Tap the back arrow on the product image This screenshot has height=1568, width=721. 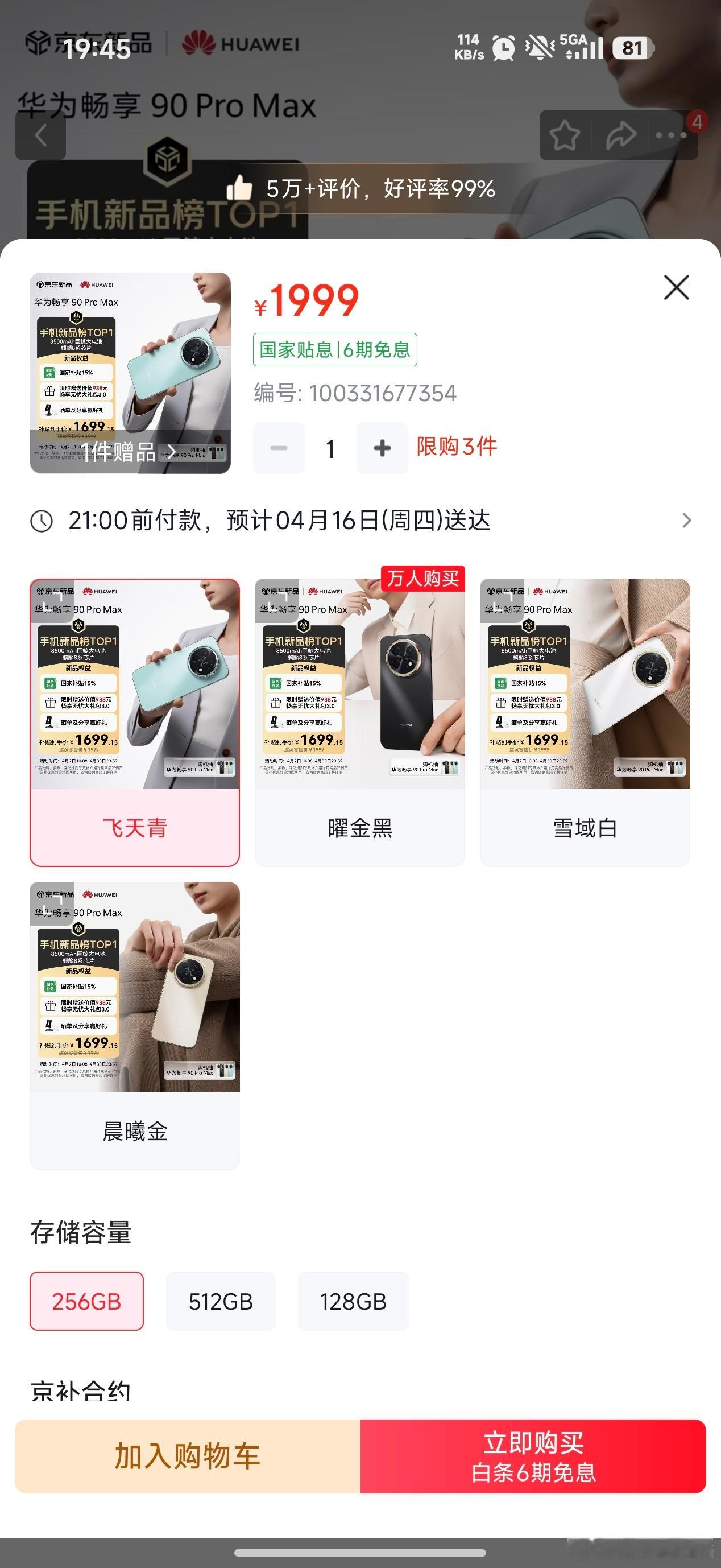(42, 135)
